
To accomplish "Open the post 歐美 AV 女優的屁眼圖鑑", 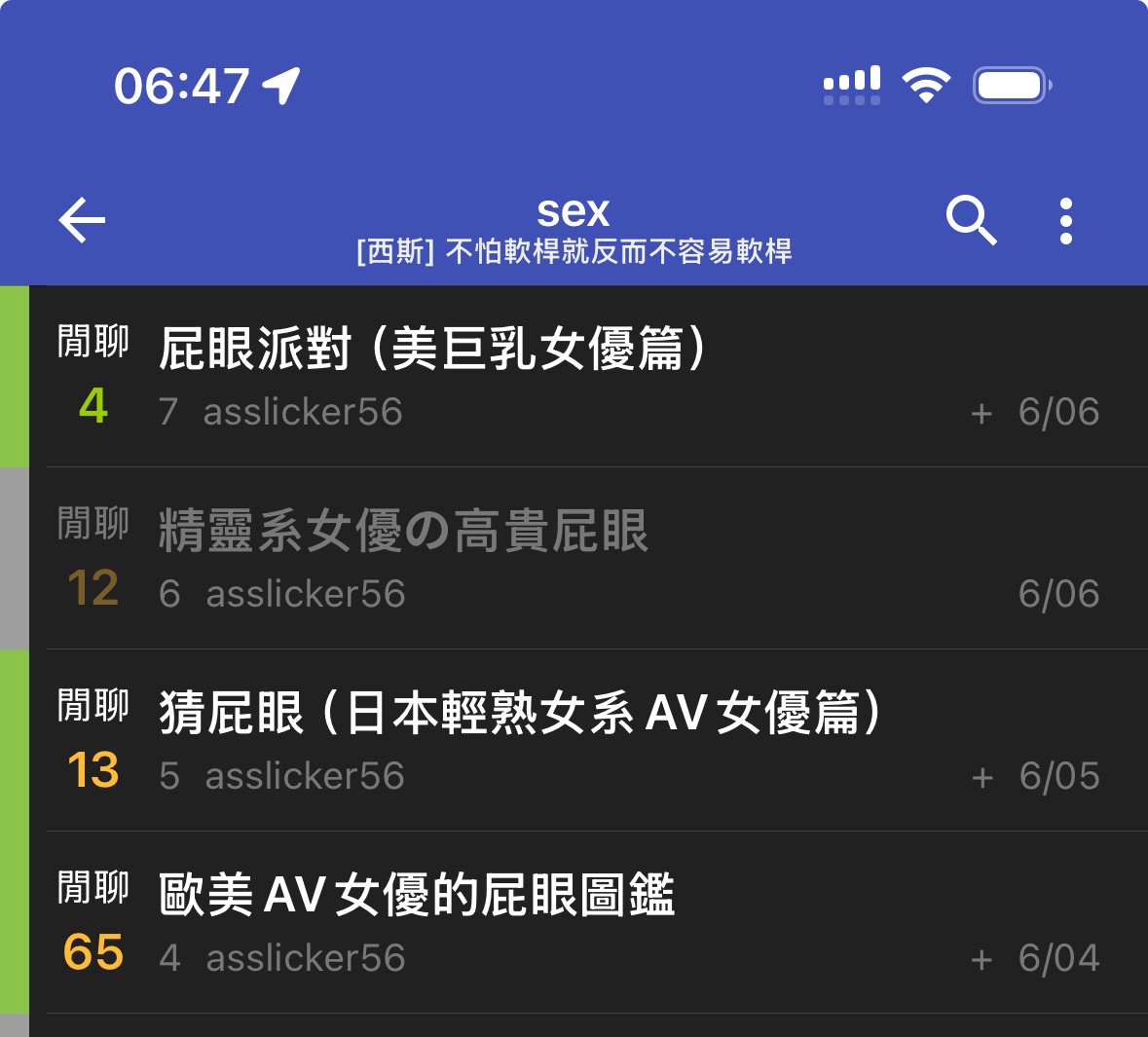I will (x=417, y=895).
